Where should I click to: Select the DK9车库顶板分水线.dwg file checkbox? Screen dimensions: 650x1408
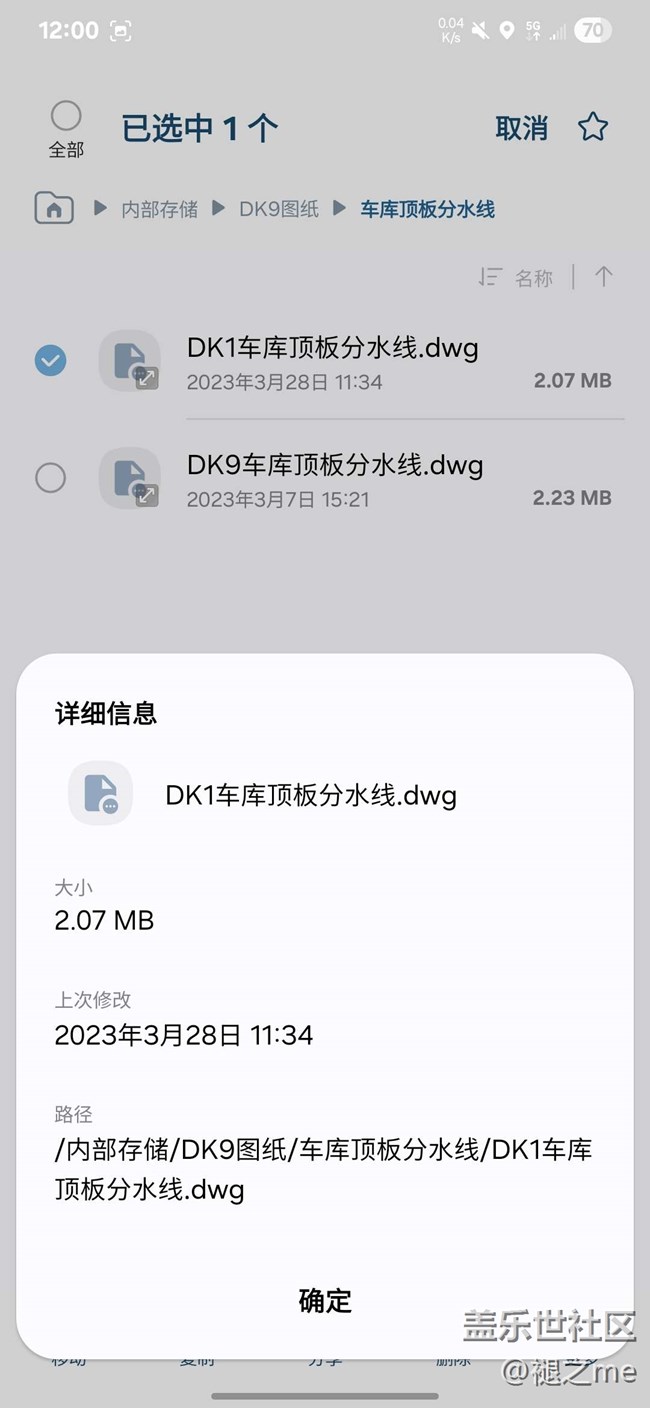[51, 478]
